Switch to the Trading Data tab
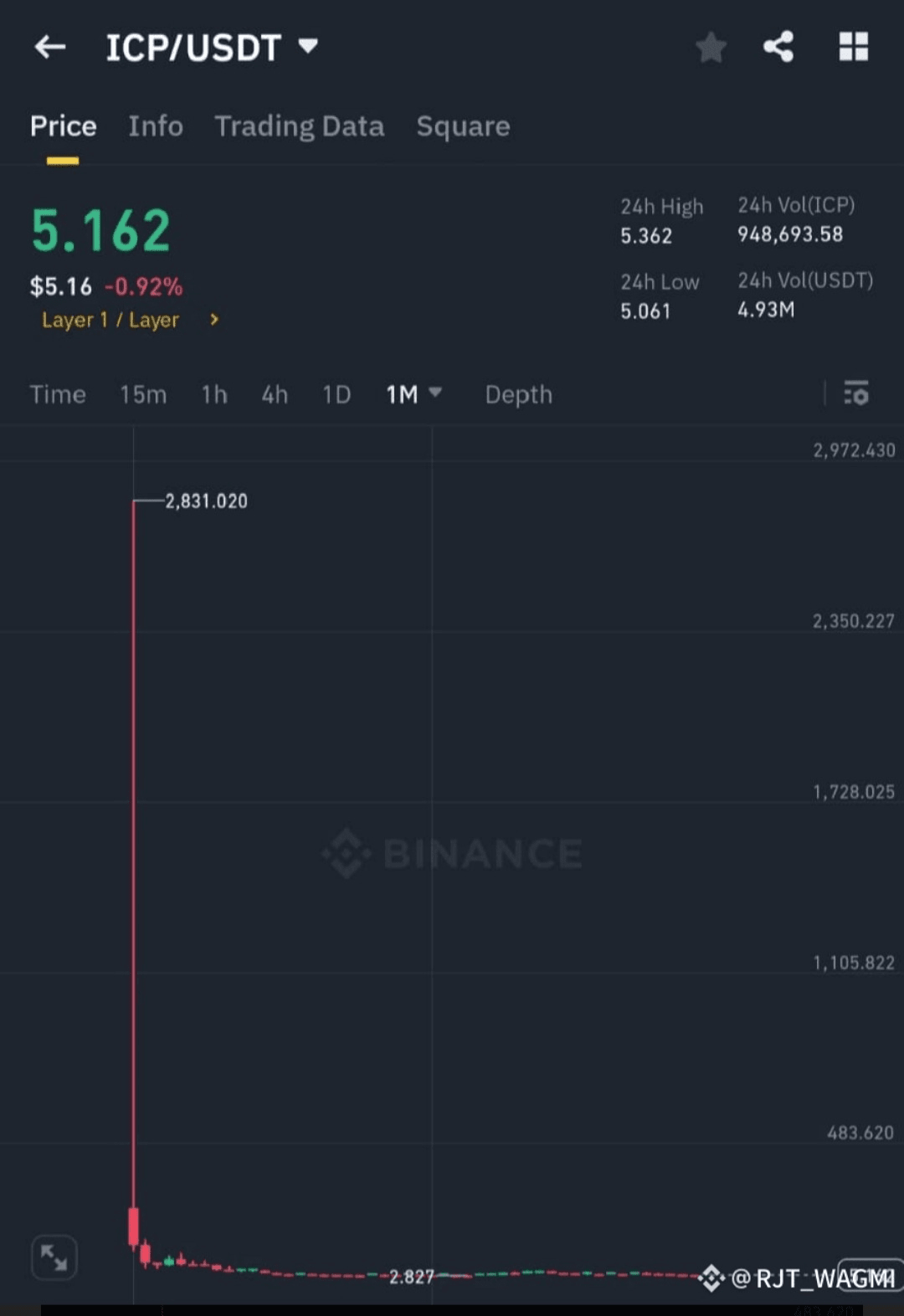 tap(300, 126)
